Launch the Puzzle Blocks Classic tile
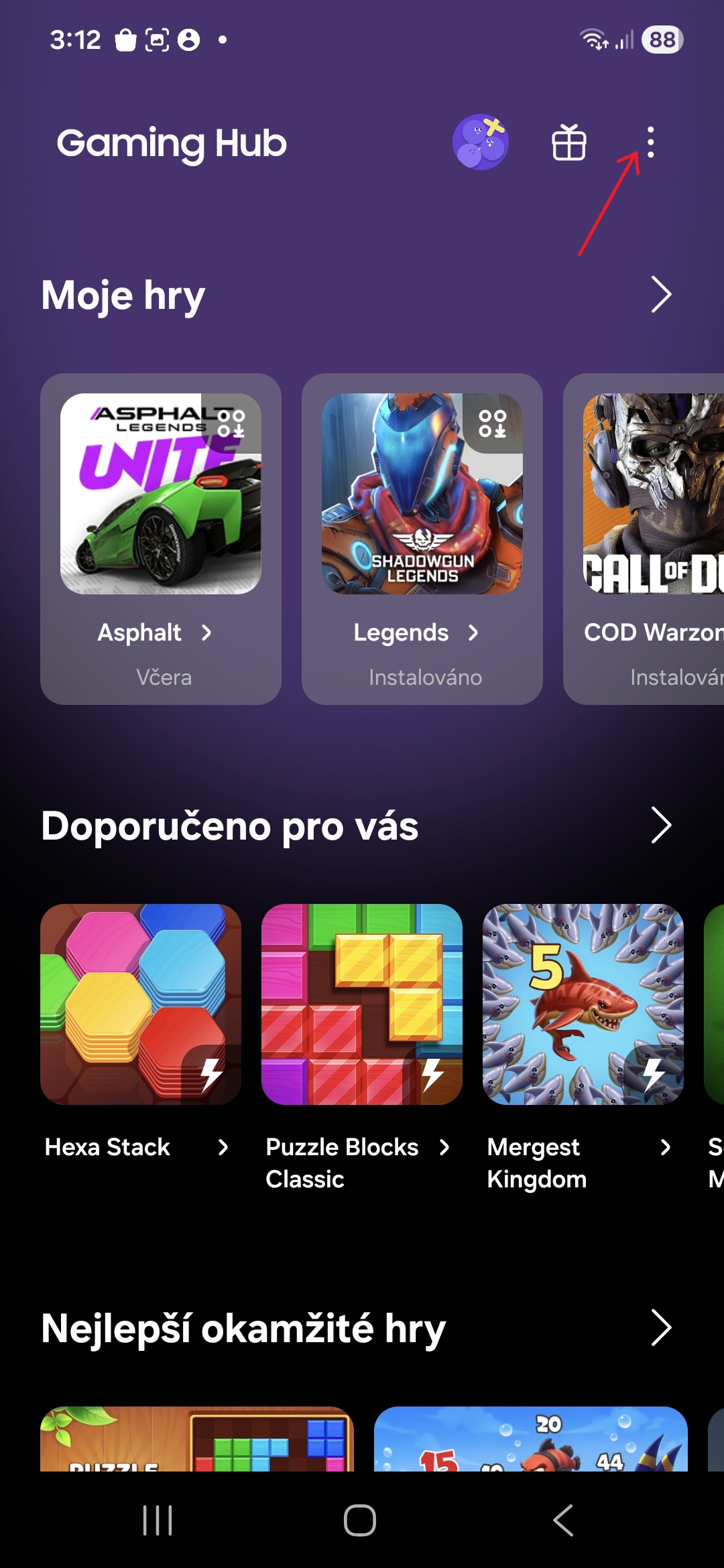Image resolution: width=724 pixels, height=1568 pixels. coord(362,1004)
